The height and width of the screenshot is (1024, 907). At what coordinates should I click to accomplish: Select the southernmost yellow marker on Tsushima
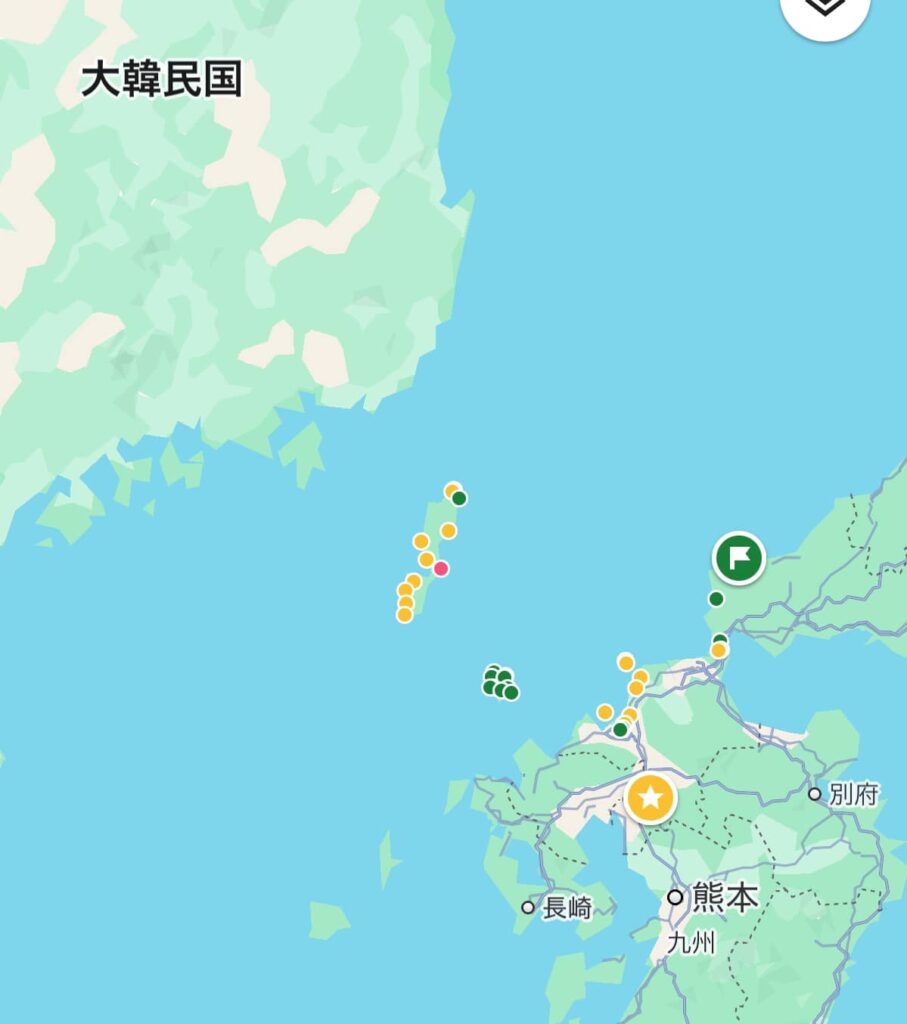point(405,615)
